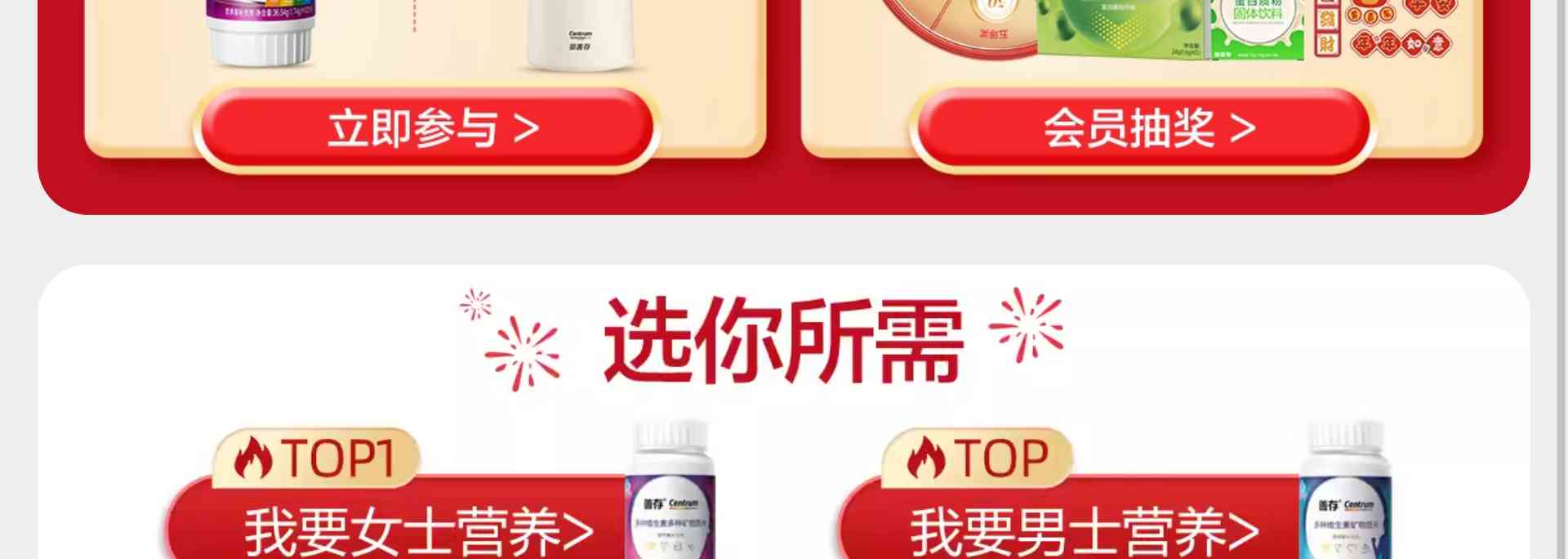Open the 会员抽奖 lucky draw
This screenshot has height=559, width=1568.
coord(1143,129)
